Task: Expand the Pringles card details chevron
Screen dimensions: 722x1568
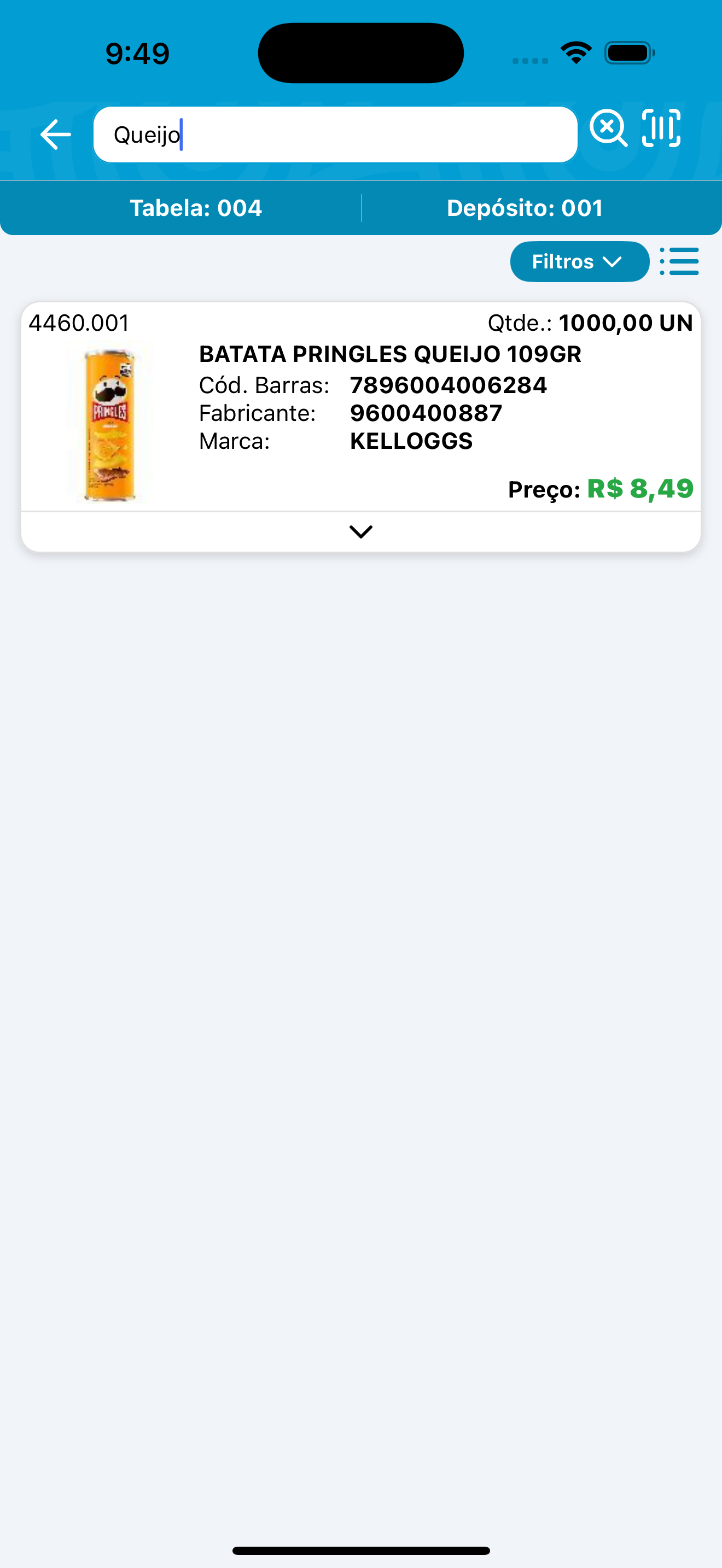Action: point(361,532)
